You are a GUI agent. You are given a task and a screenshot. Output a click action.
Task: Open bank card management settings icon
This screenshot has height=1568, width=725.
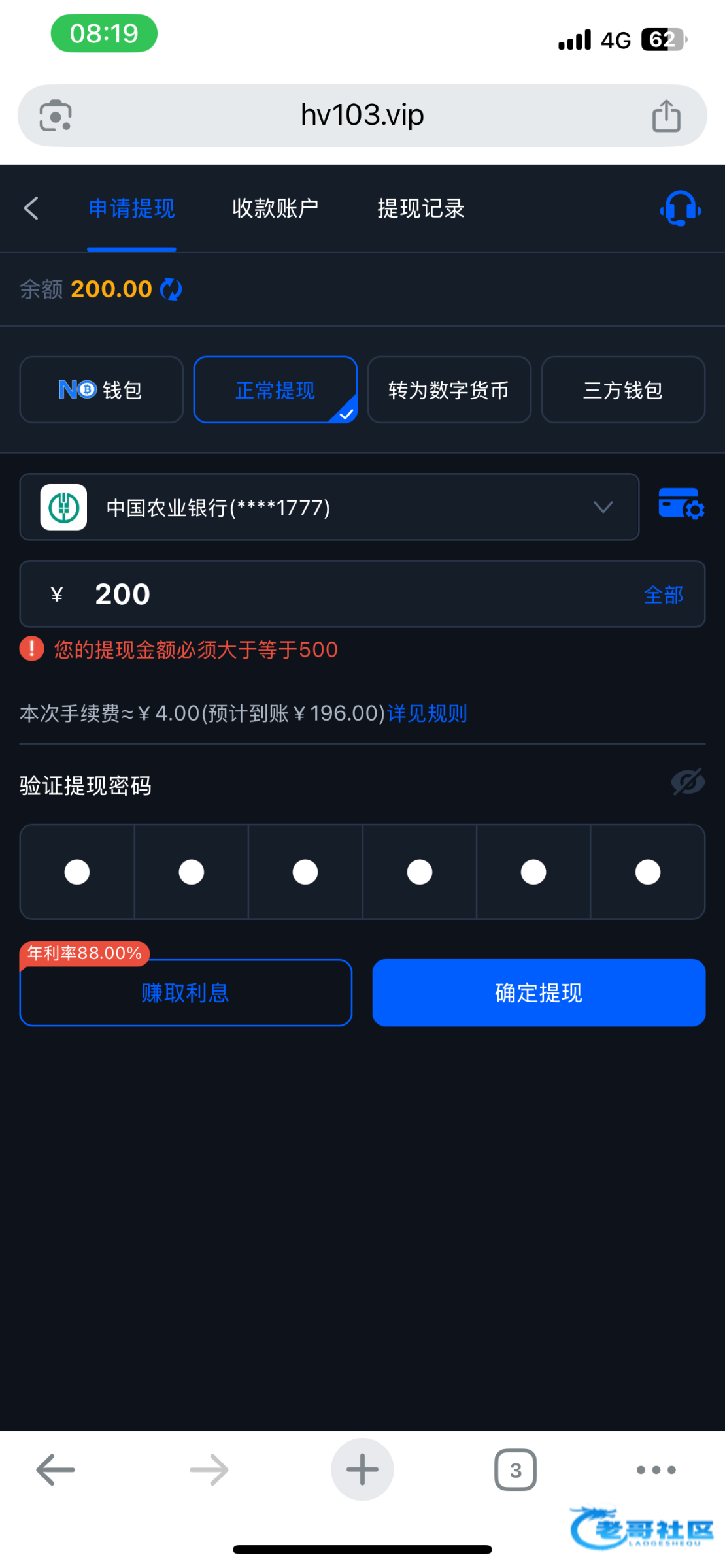coord(681,504)
